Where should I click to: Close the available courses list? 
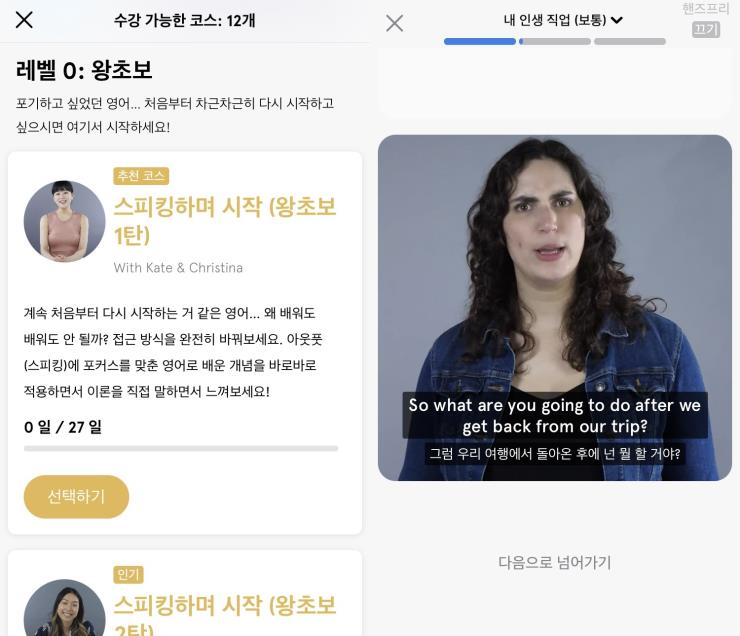(x=24, y=20)
